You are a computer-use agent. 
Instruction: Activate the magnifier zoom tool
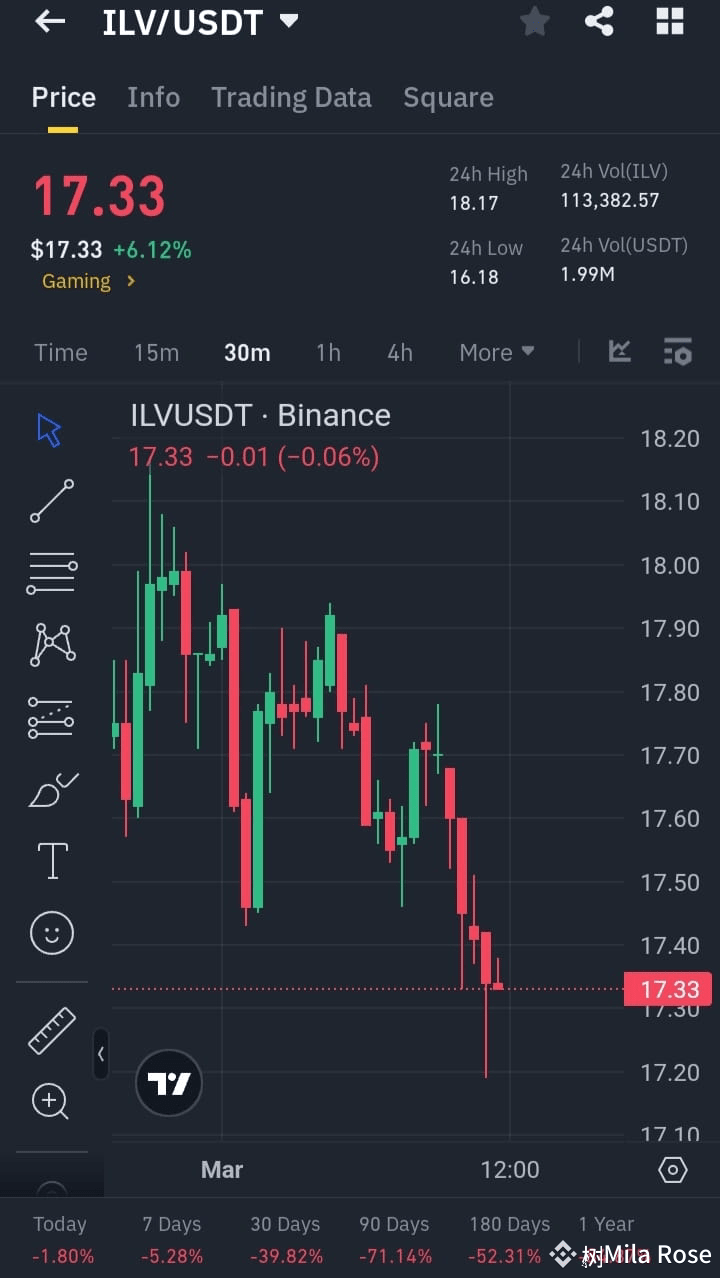click(x=51, y=1101)
